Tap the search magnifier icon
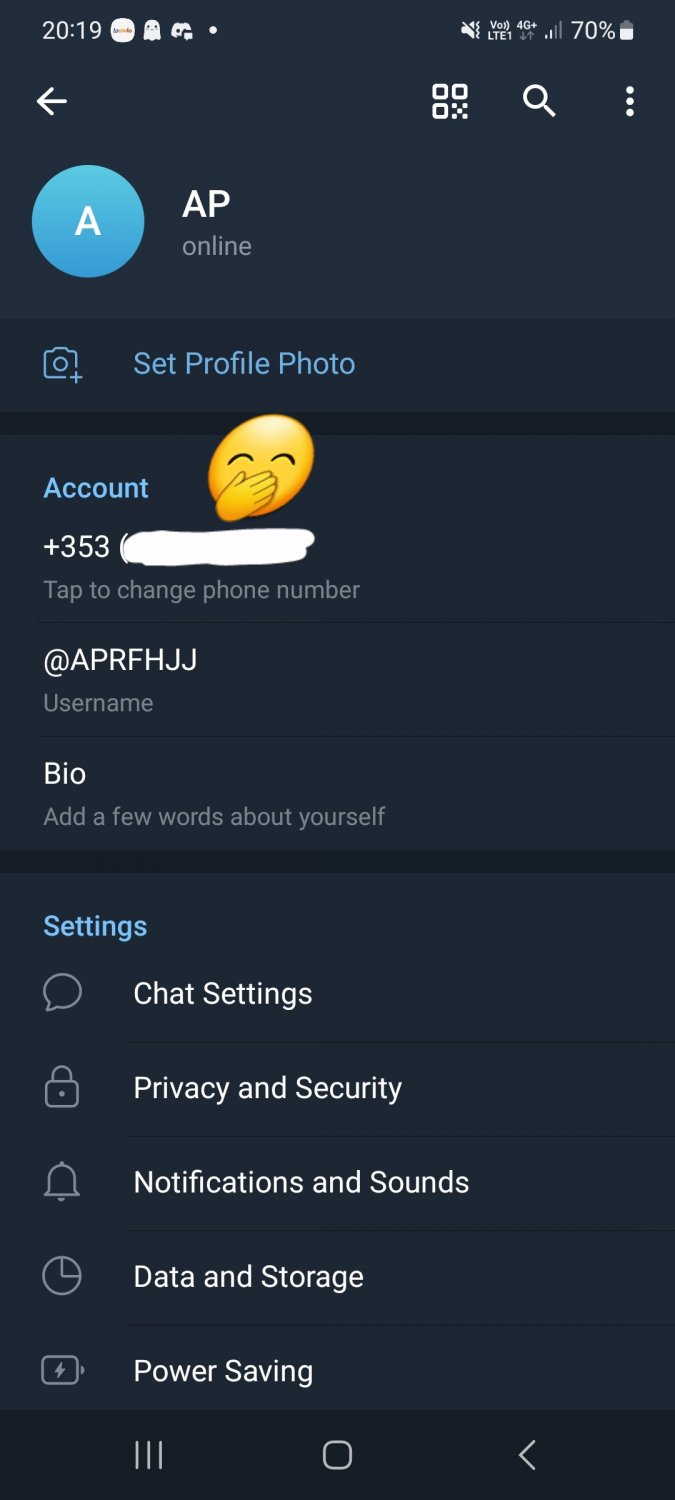 (x=539, y=101)
